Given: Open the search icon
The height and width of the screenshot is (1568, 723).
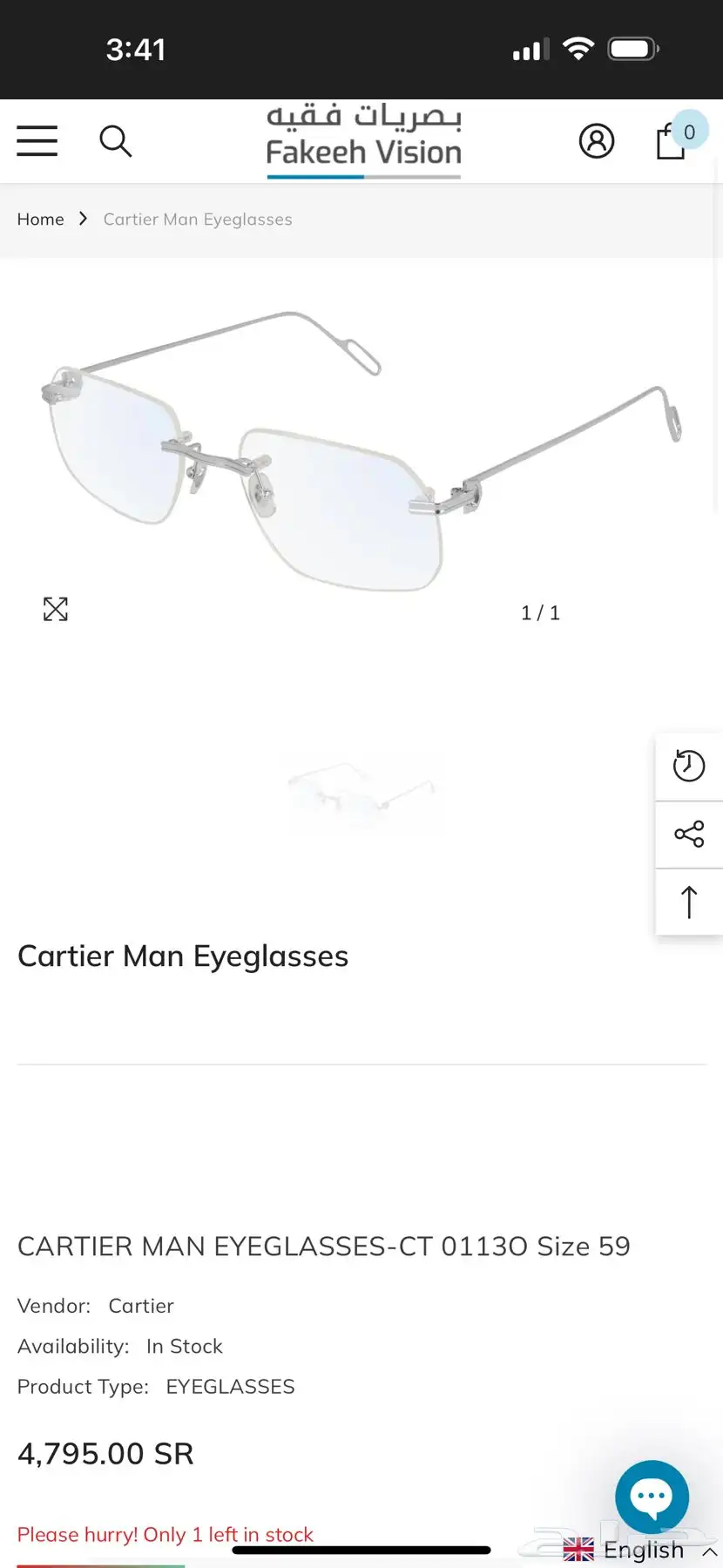Looking at the screenshot, I should 115,141.
